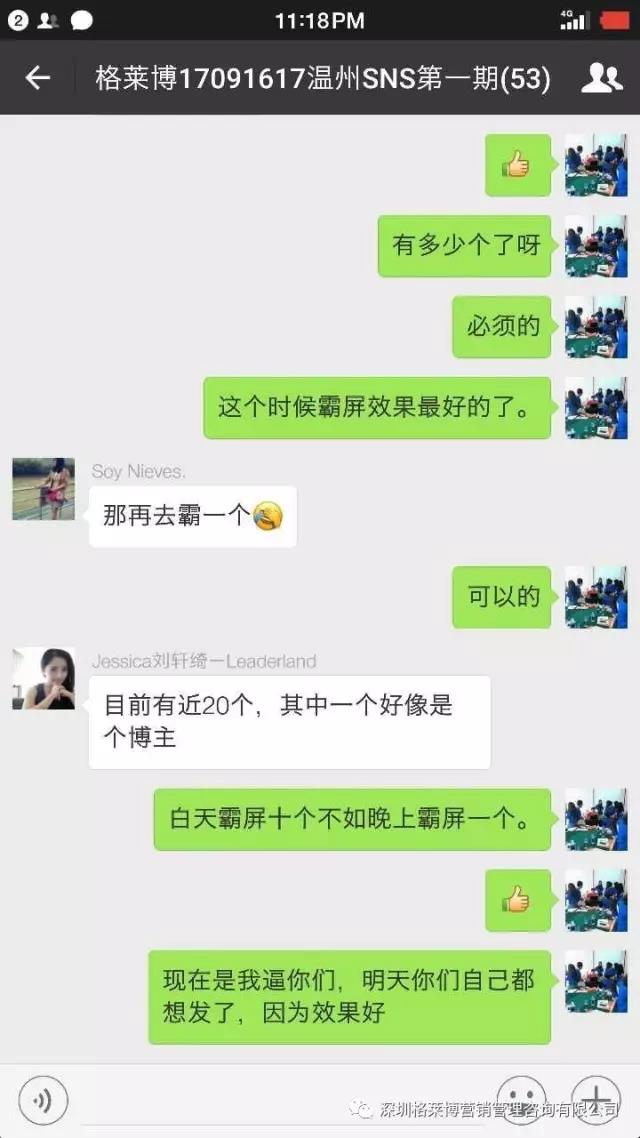Switch to voice message input
This screenshot has height=1138, width=640.
43,1100
